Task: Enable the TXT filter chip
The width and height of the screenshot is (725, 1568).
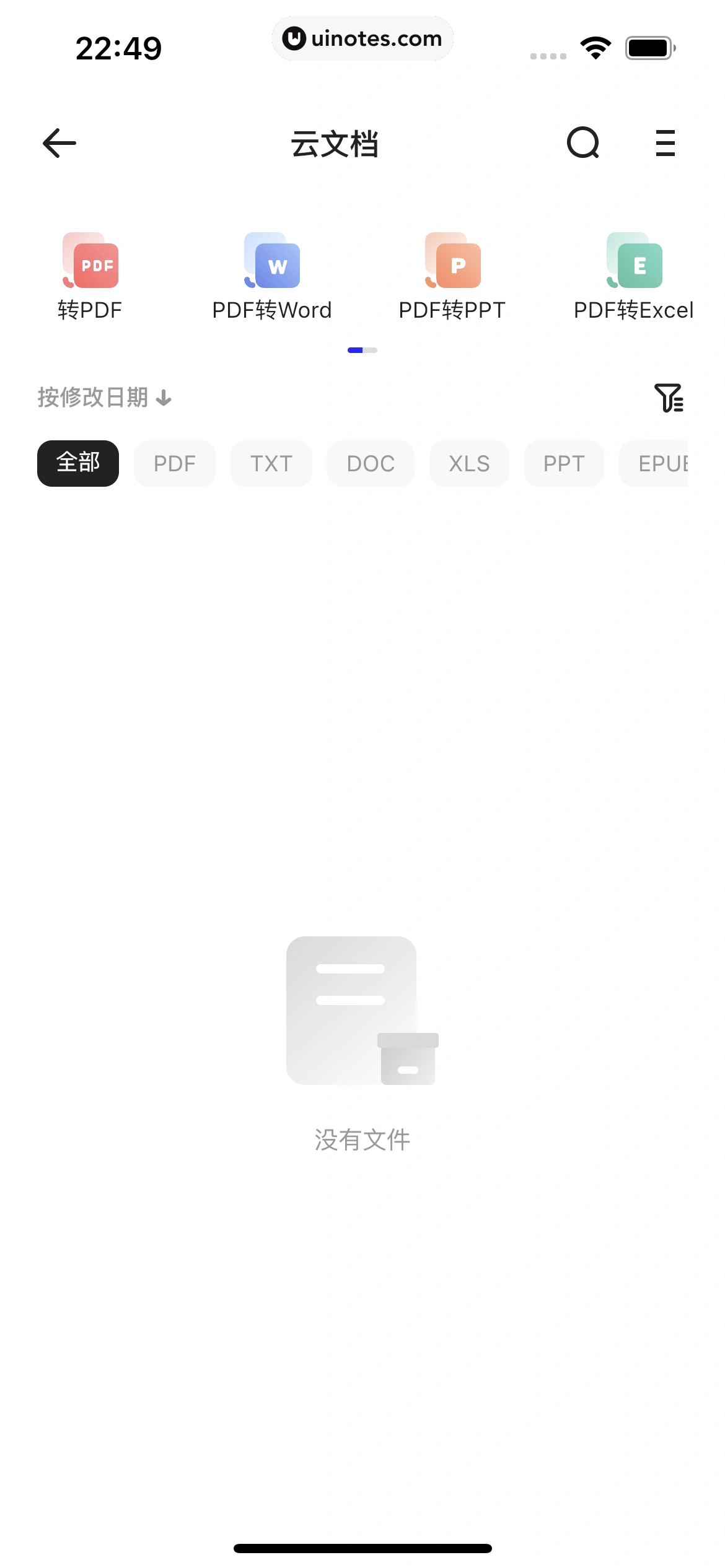Action: 271,463
